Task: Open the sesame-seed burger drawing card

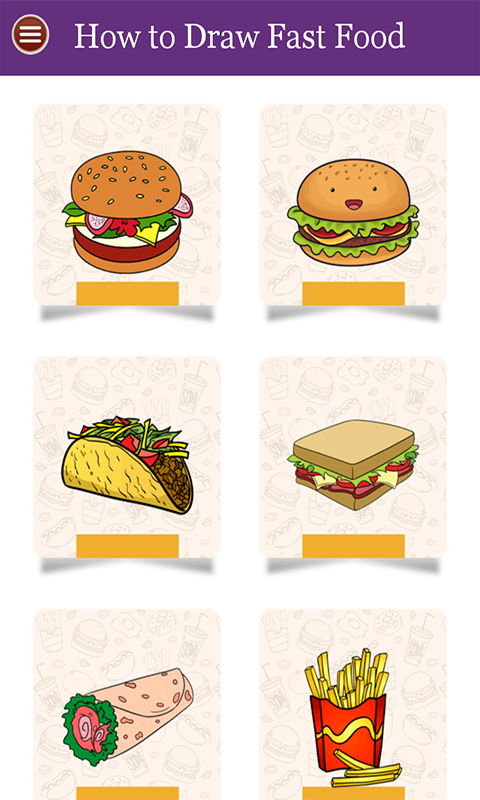Action: 127,205
